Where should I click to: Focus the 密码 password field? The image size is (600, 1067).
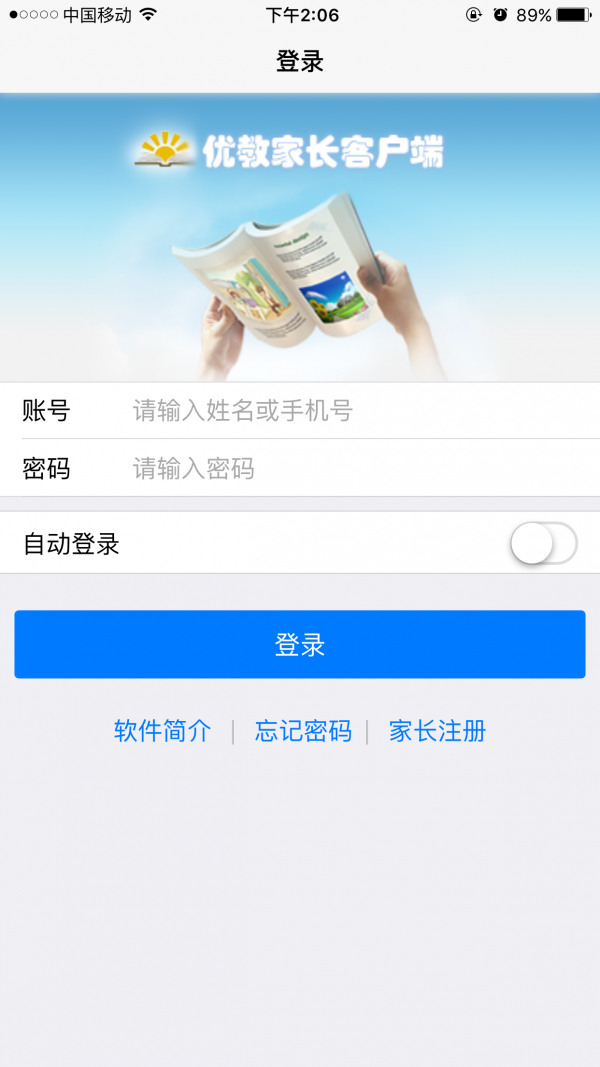tap(340, 468)
